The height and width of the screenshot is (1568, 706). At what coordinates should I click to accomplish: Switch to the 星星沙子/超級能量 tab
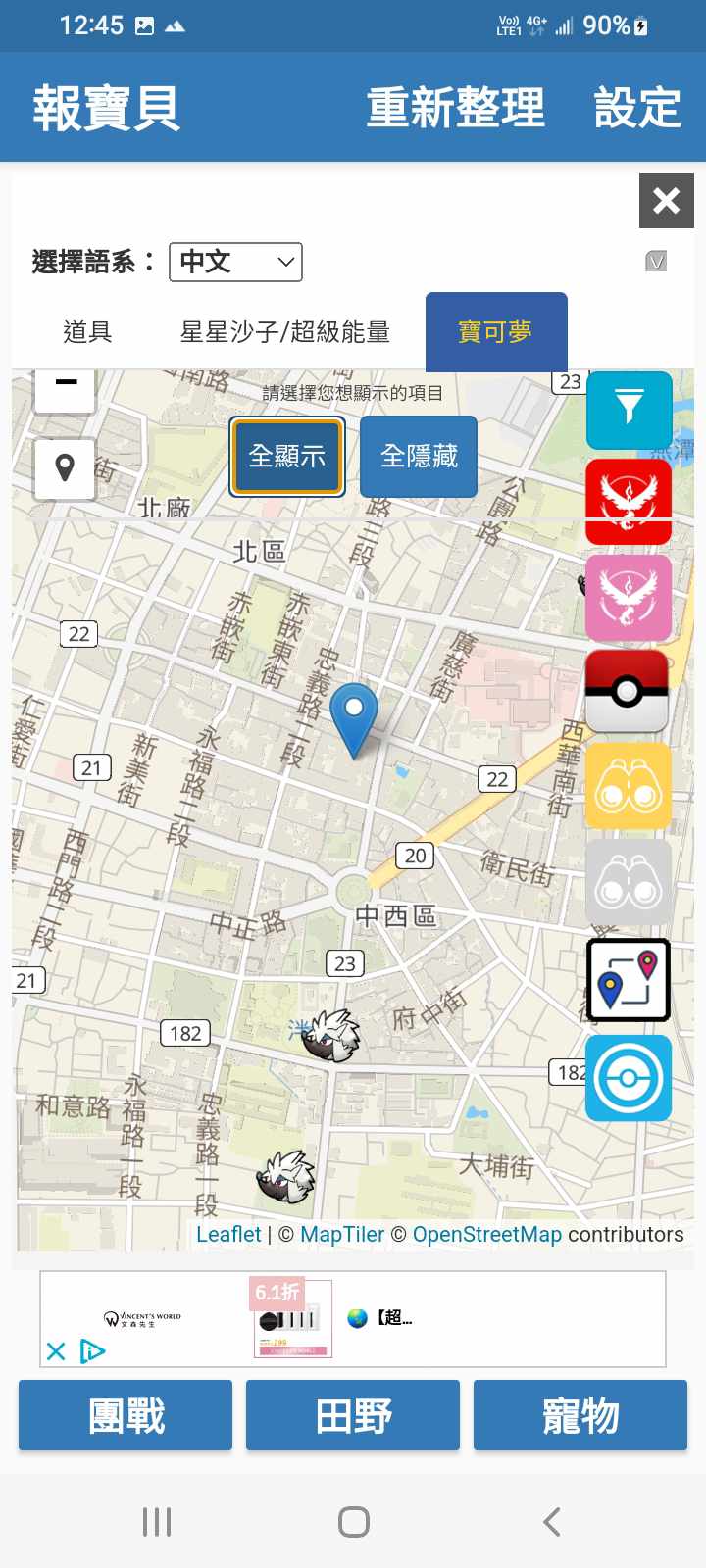(x=284, y=332)
